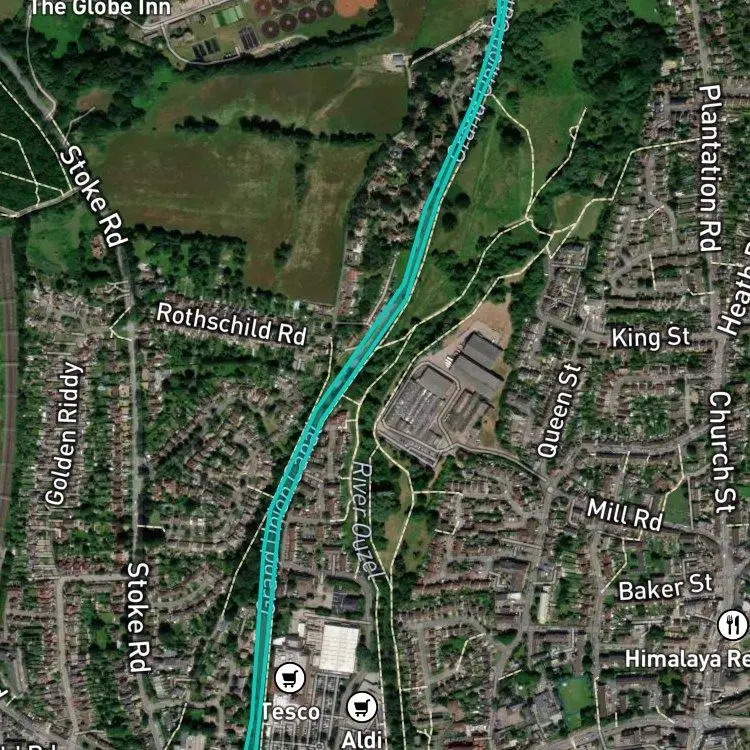Open the Aldi store marker

[362, 708]
